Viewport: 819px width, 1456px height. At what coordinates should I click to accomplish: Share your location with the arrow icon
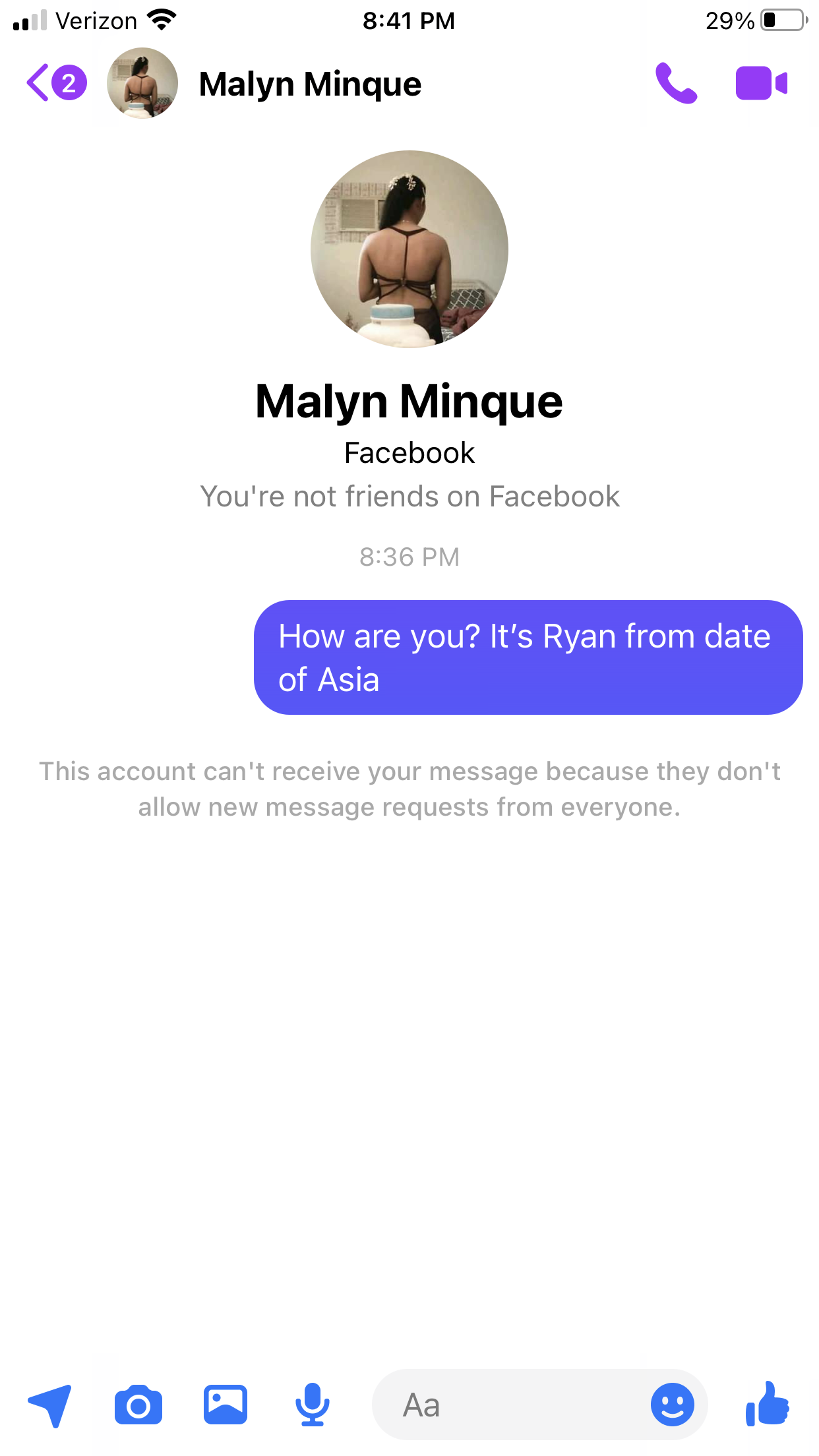(49, 1405)
